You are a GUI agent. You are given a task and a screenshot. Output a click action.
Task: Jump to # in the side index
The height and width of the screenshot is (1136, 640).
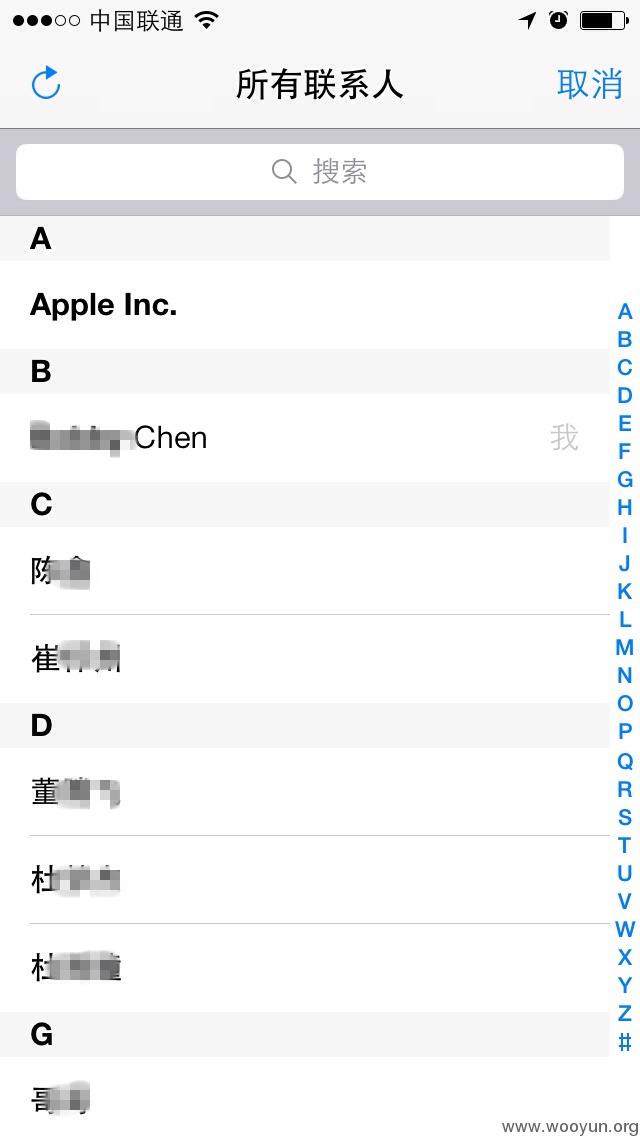[x=624, y=1041]
